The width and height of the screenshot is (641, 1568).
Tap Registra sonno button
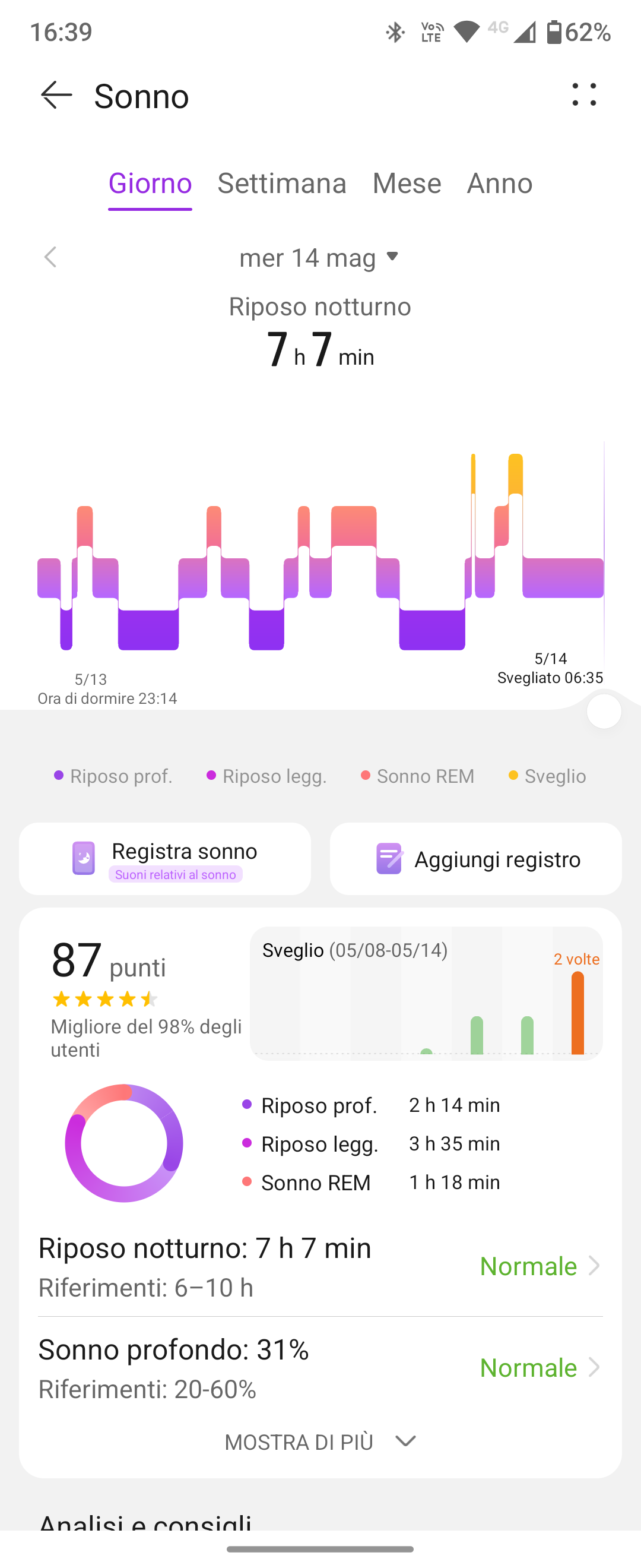pos(165,858)
